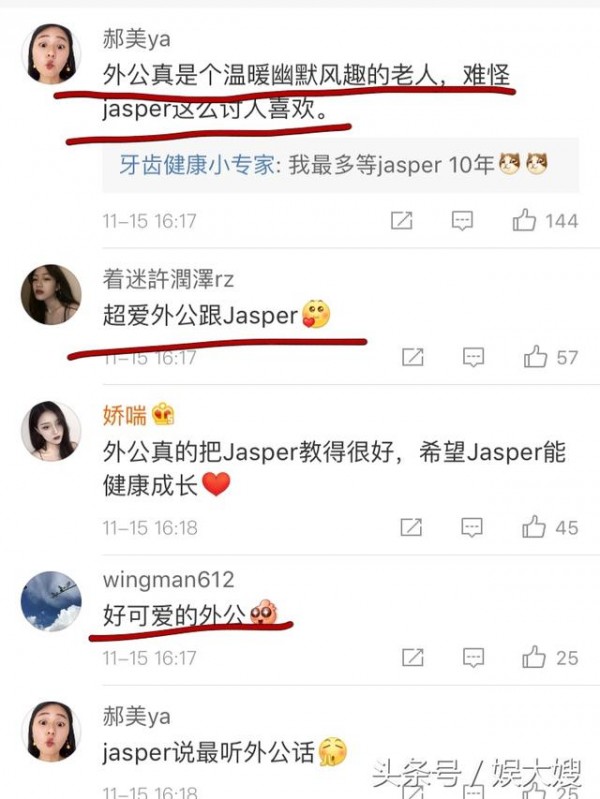
Task: Reply to 郝美ya's comment about 外公
Action: (462, 221)
